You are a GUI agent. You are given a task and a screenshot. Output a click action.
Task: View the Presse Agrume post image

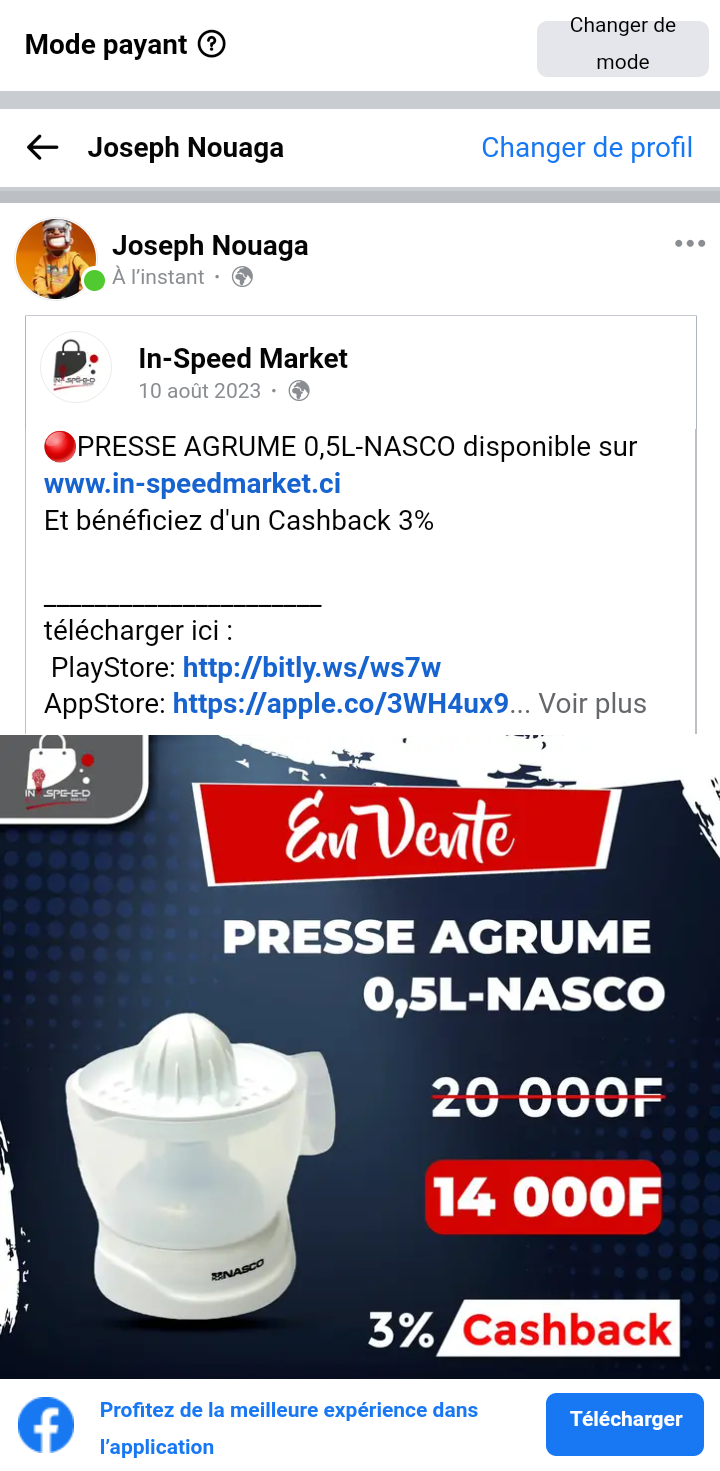click(360, 1055)
